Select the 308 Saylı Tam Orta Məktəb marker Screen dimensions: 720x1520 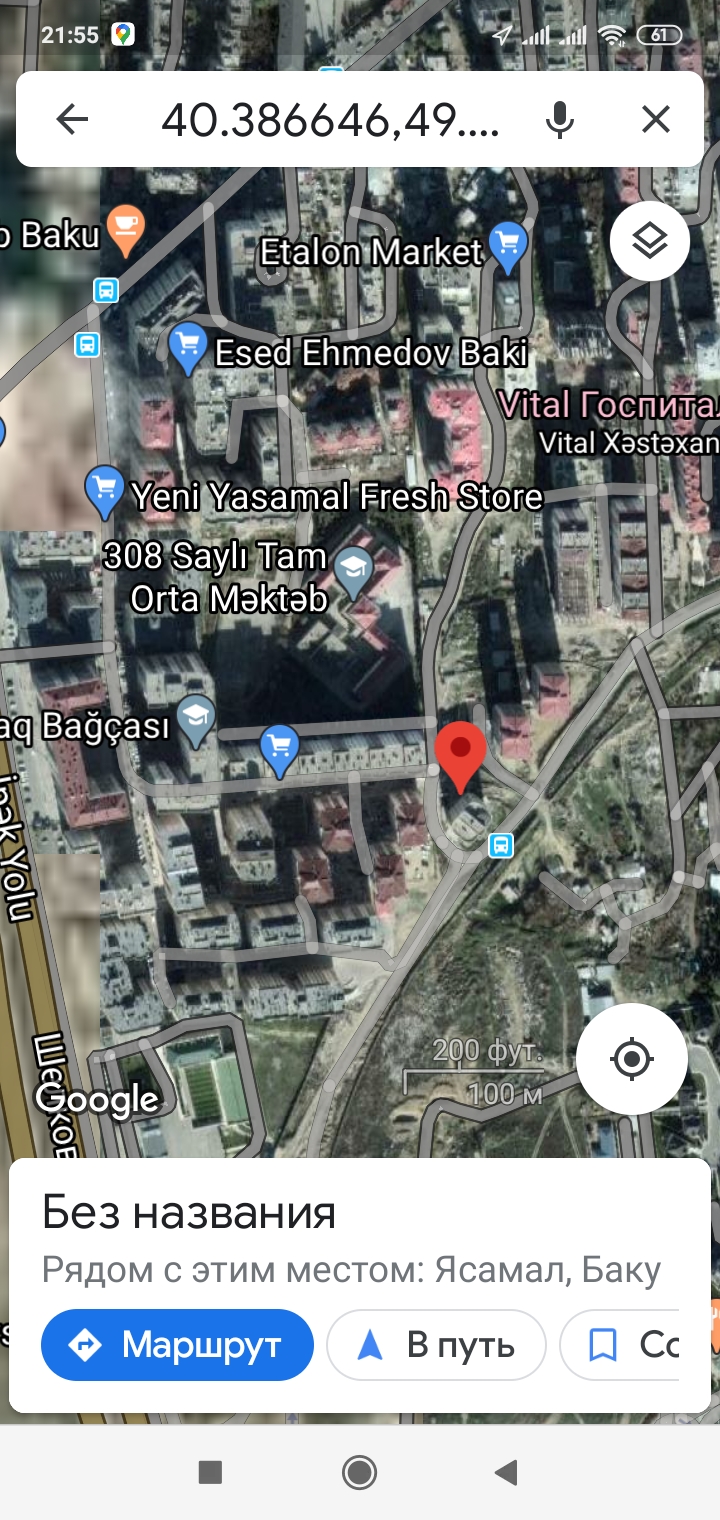click(x=353, y=573)
